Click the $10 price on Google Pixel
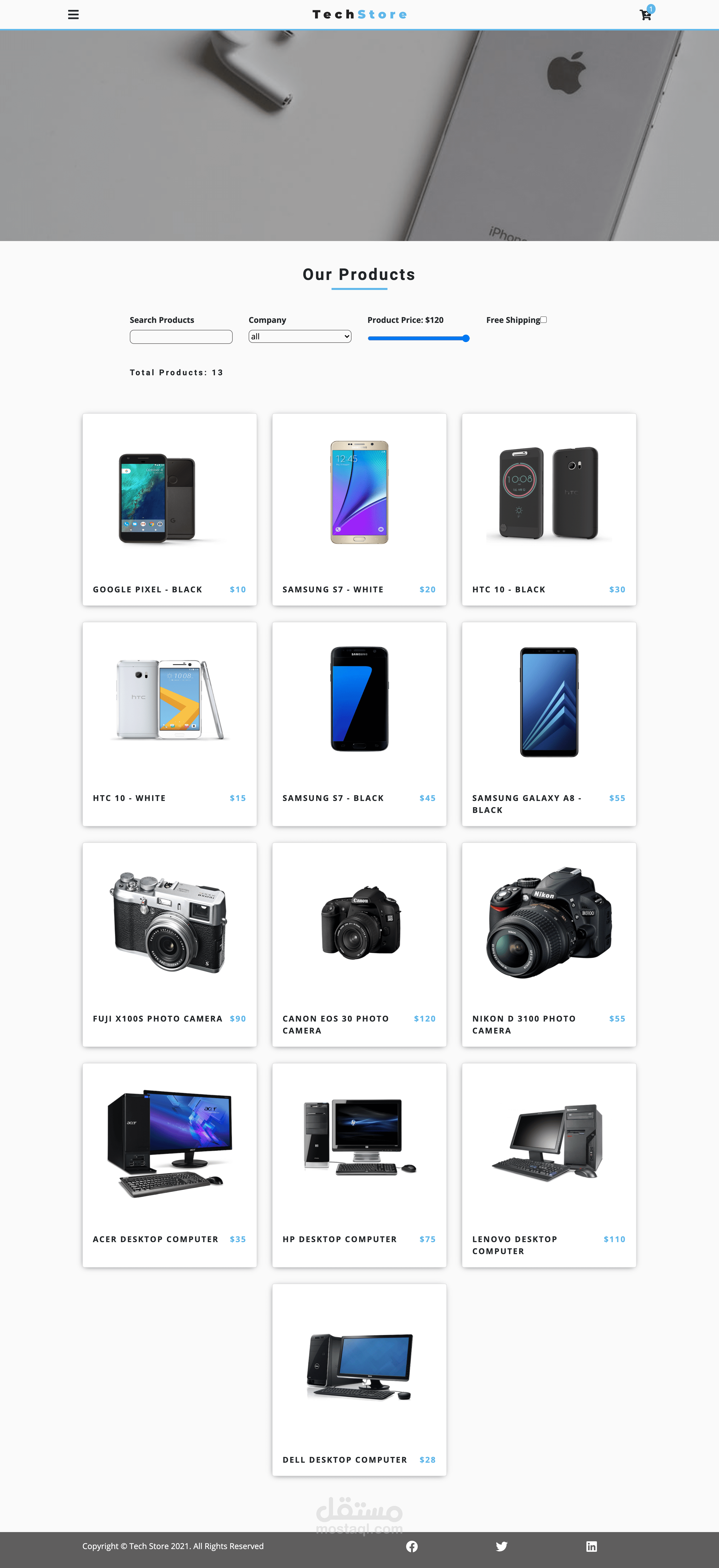Image resolution: width=719 pixels, height=1568 pixels. [237, 589]
